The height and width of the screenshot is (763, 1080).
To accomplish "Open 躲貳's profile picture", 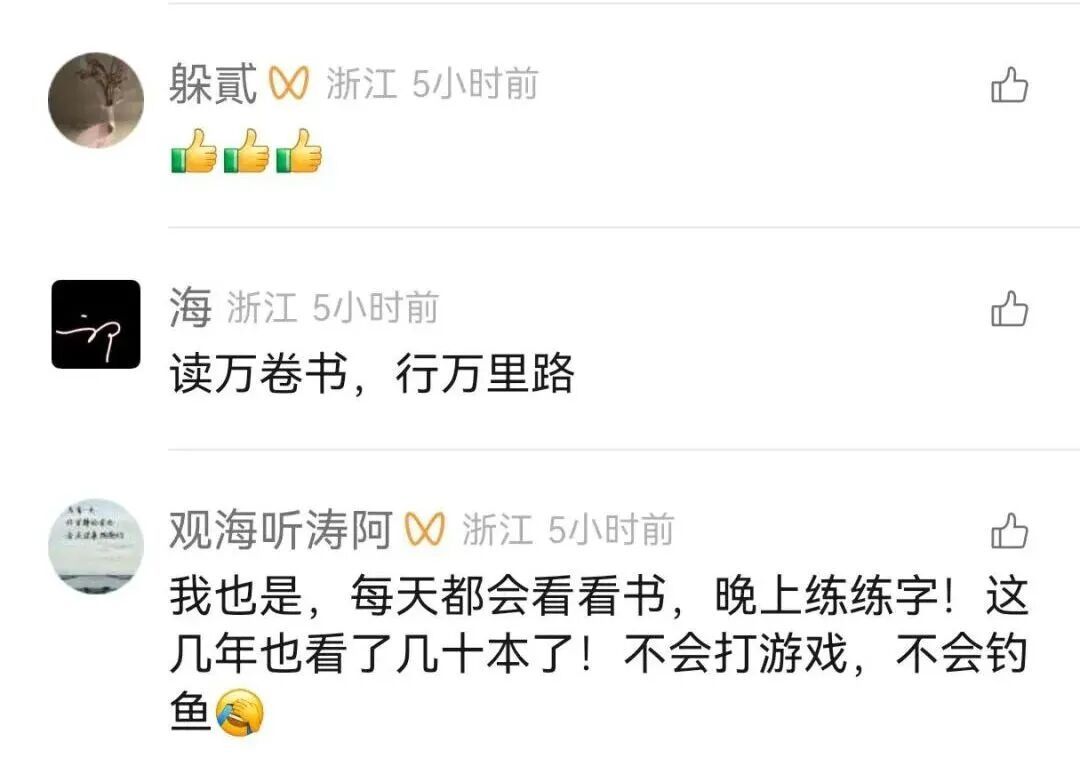I will pos(96,100).
